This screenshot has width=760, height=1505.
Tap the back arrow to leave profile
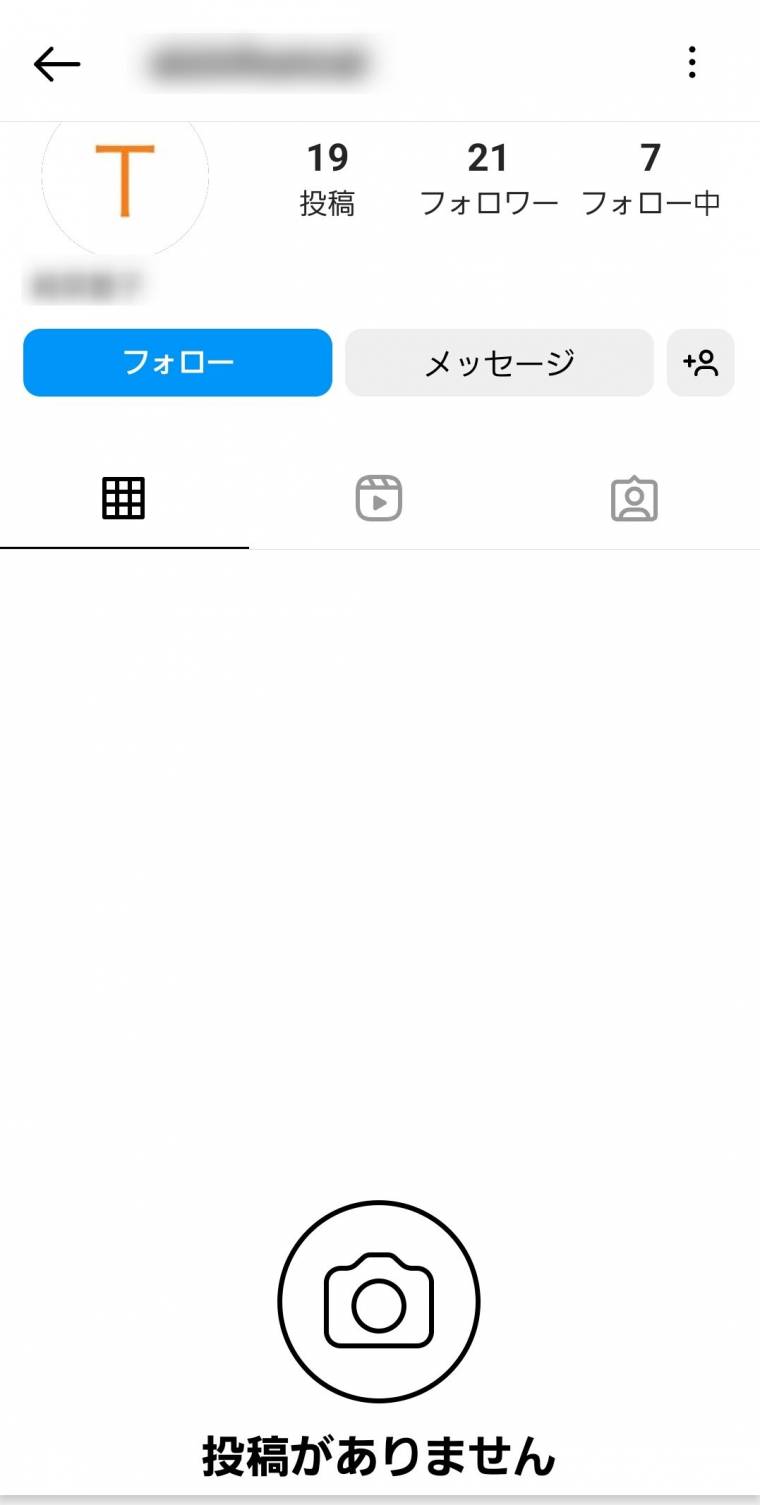[x=57, y=63]
